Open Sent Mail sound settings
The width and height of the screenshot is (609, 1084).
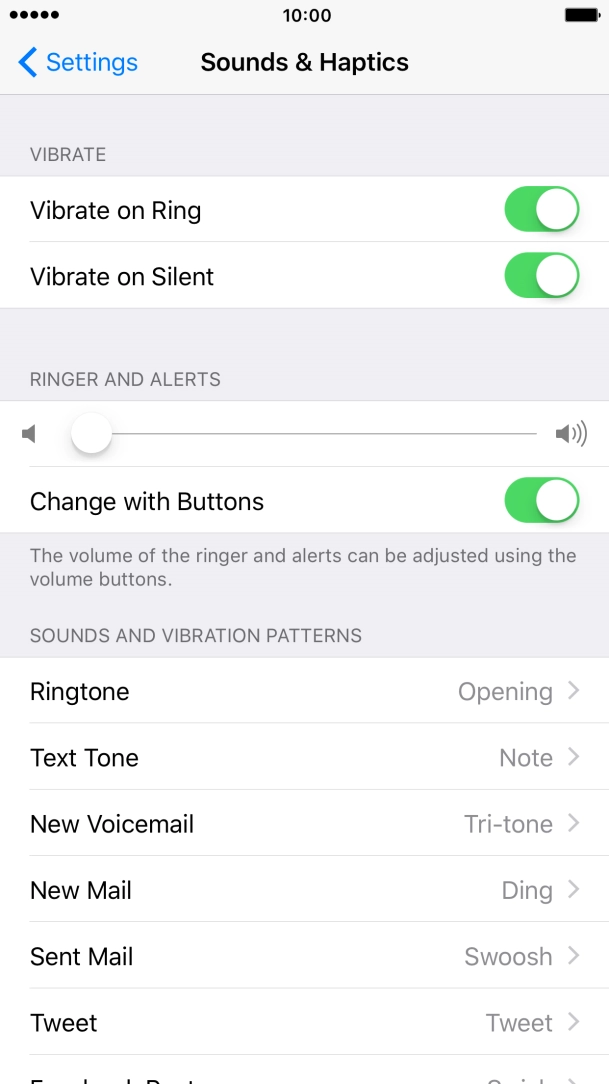(304, 956)
